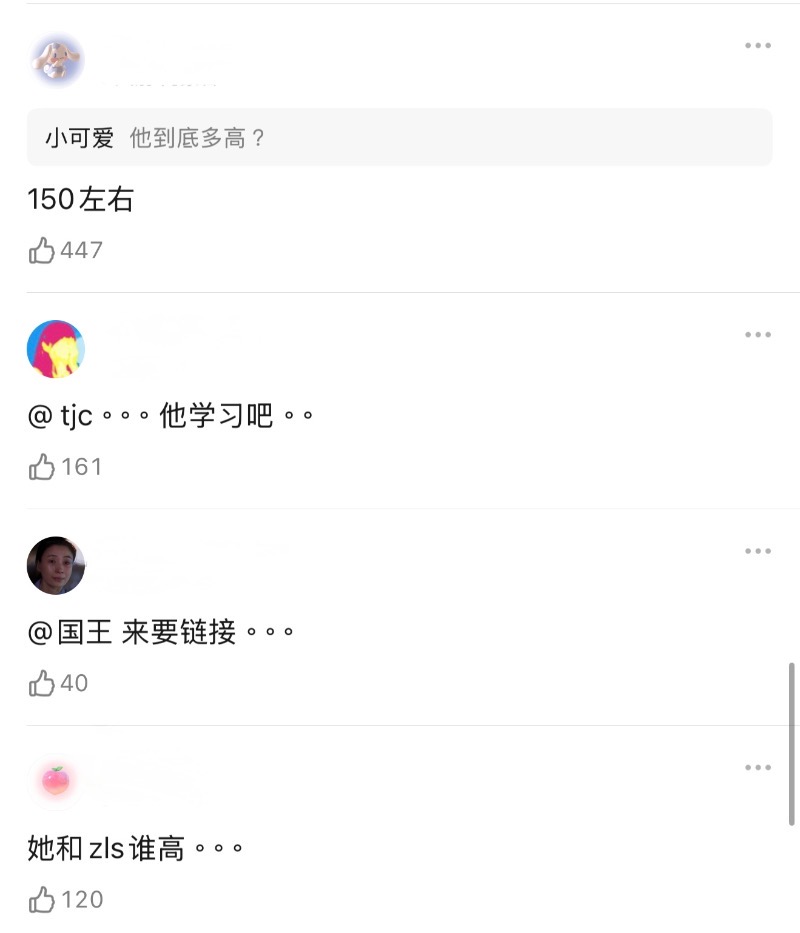Open overflow menu for "@ tjc" comment

pos(757,335)
